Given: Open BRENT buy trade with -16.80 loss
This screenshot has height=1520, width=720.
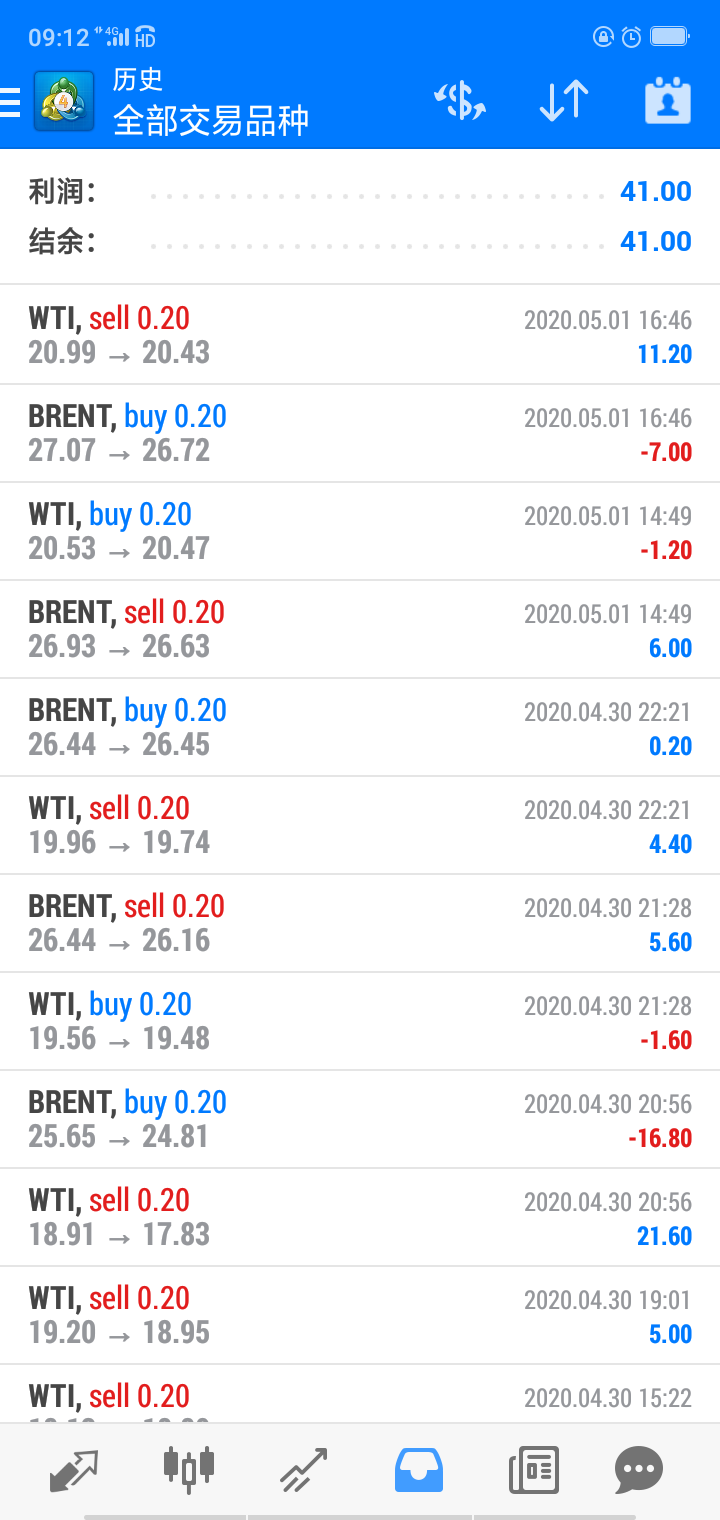Looking at the screenshot, I should pos(360,1119).
